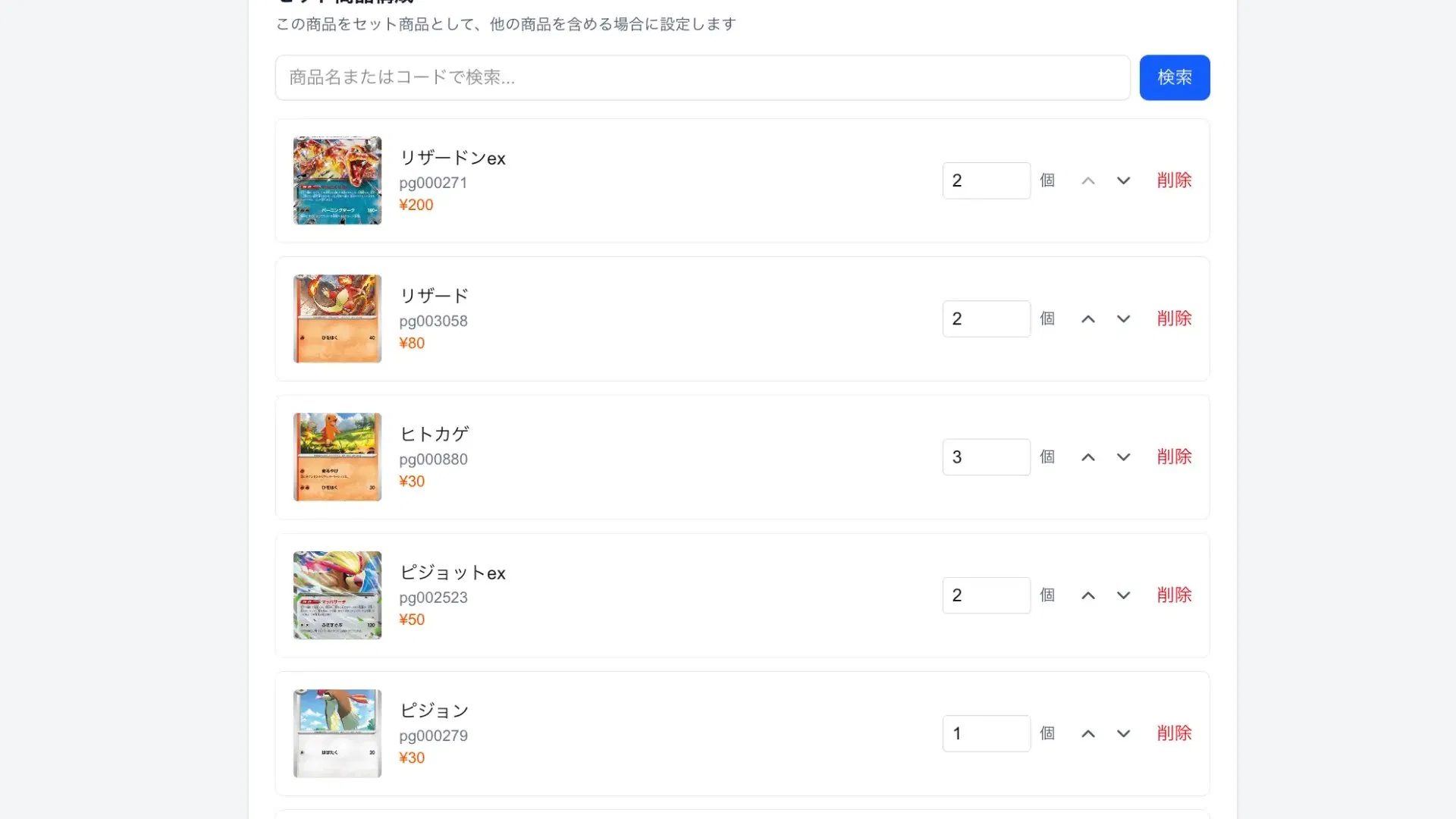
Task: Edit the quantity field for リザードンex
Action: [x=986, y=180]
